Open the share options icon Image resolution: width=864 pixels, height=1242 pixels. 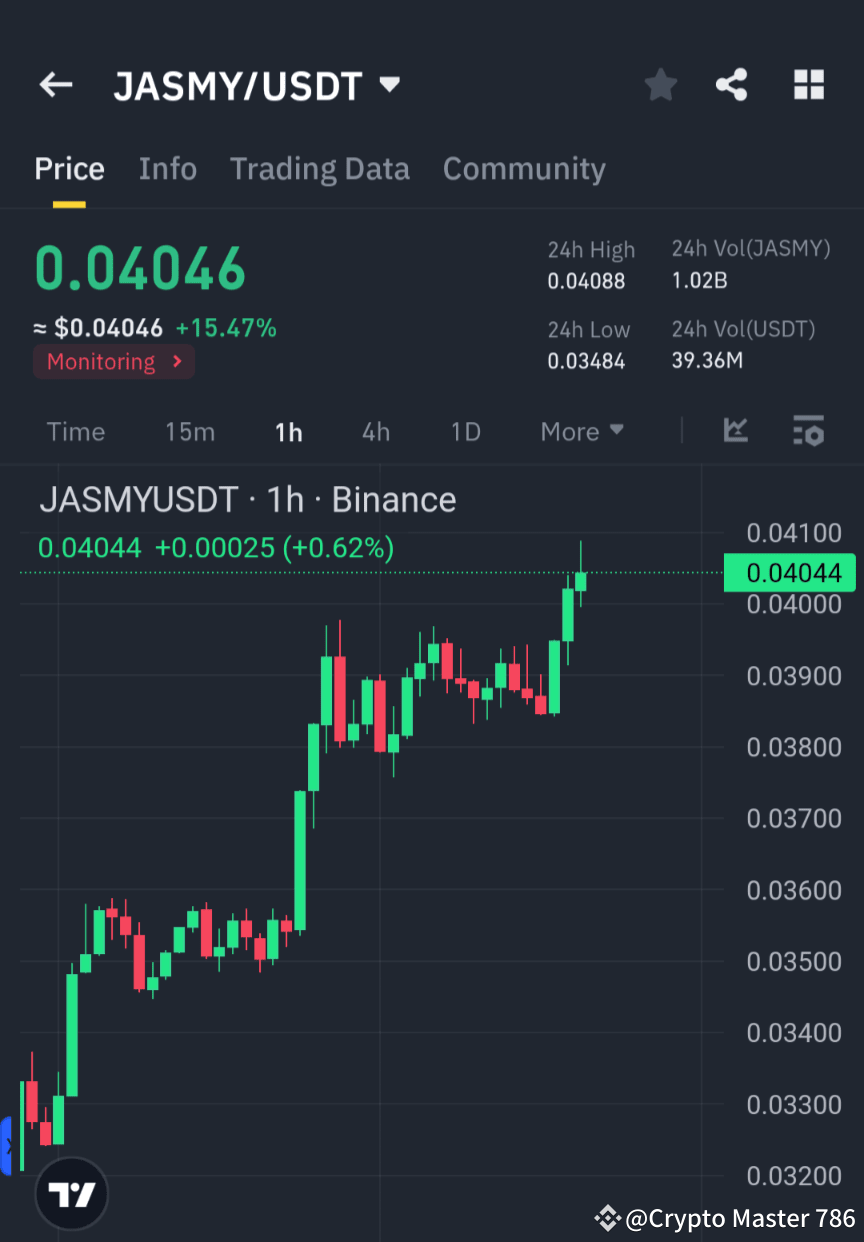[732, 85]
